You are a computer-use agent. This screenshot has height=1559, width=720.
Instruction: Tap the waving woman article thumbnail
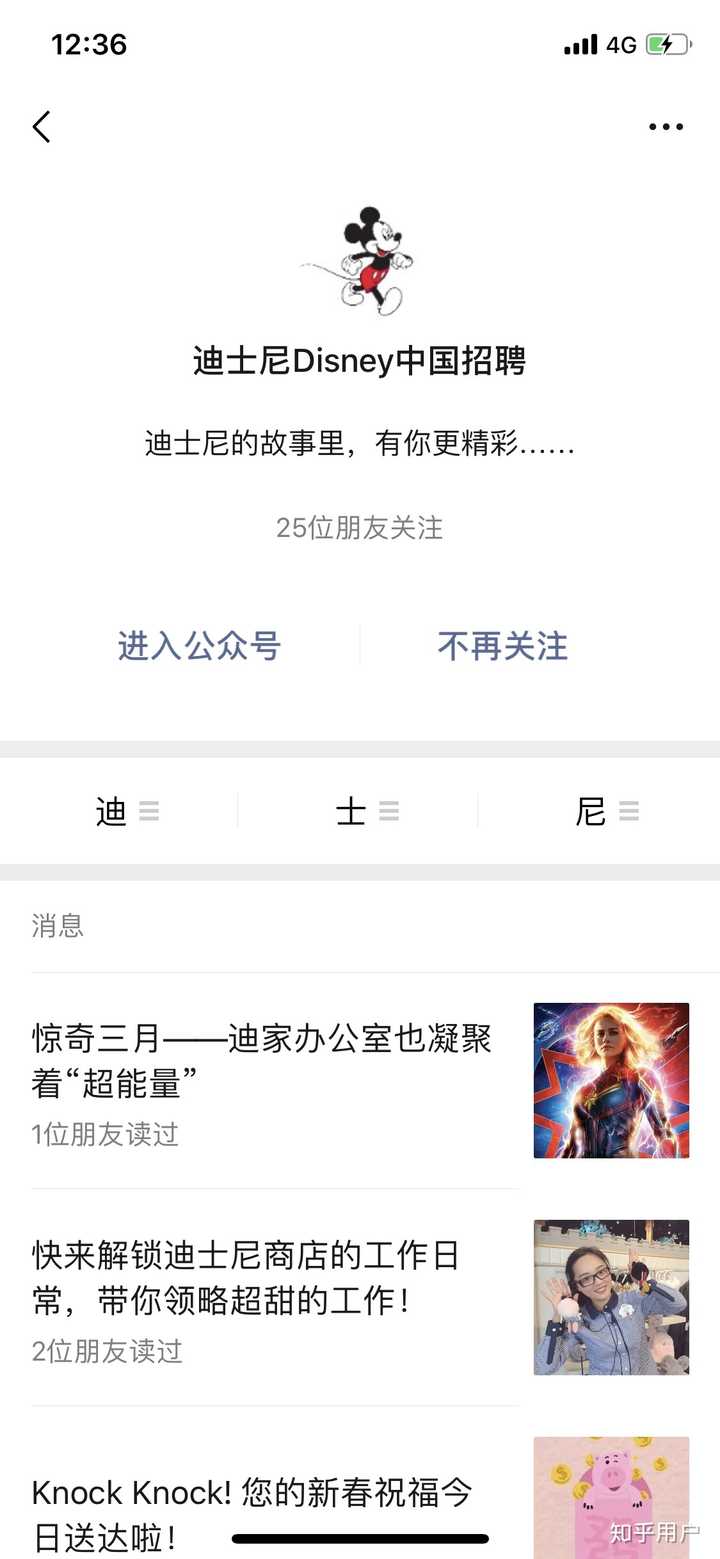(x=611, y=1297)
